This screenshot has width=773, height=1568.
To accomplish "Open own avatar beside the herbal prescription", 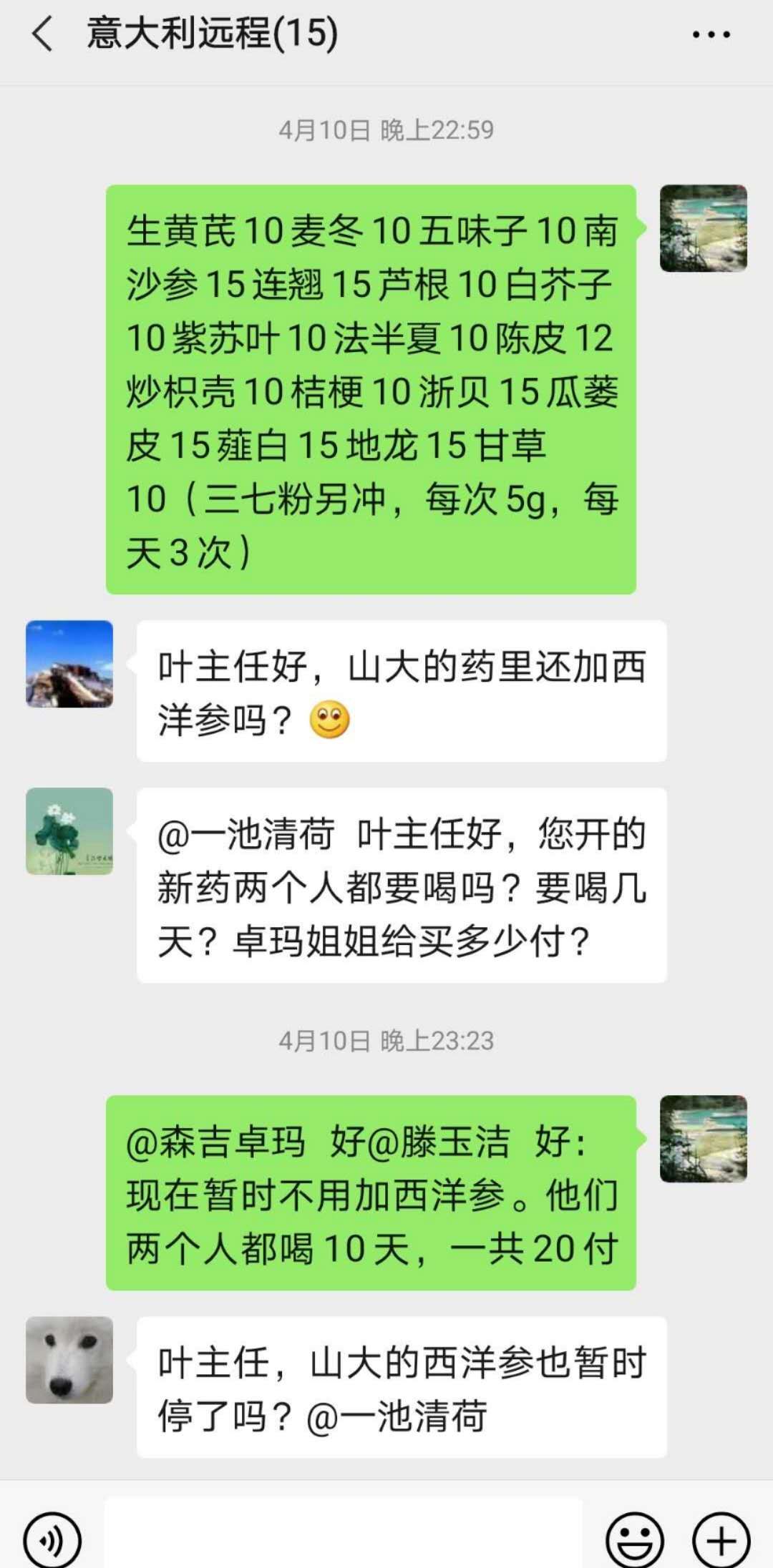I will (x=703, y=228).
